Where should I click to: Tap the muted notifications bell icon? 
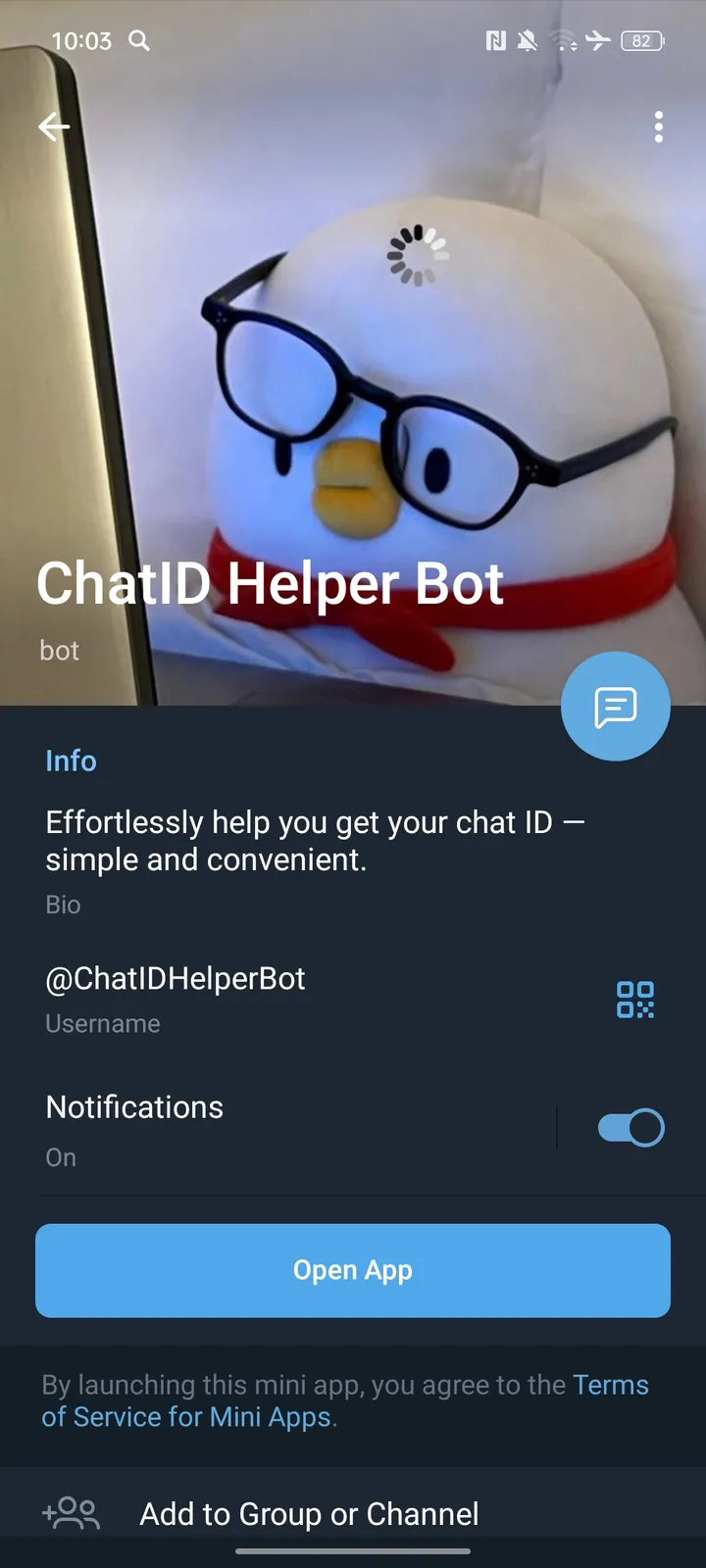(x=528, y=41)
